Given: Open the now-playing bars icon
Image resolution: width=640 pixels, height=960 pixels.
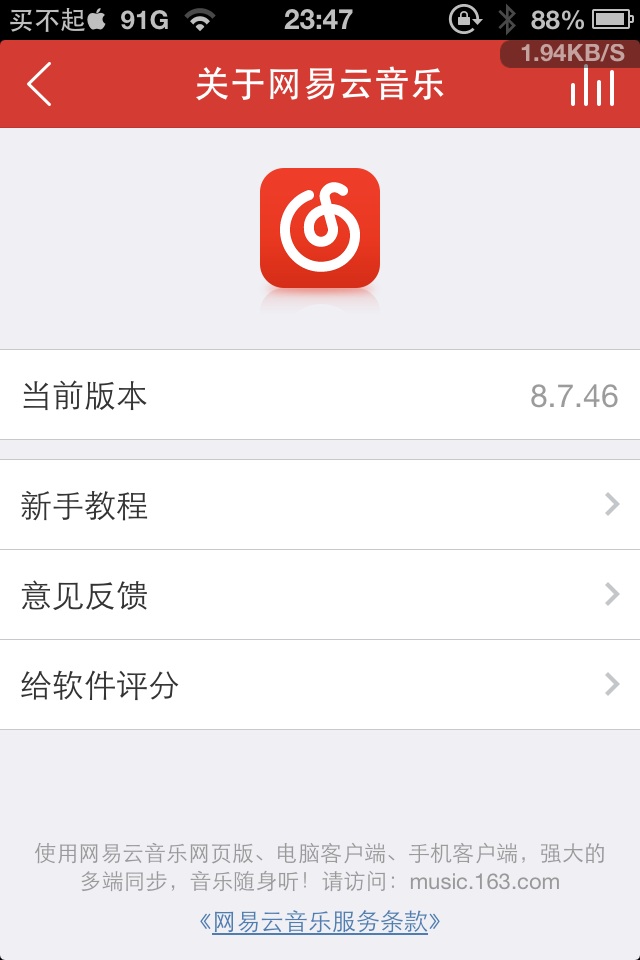Looking at the screenshot, I should click(592, 88).
